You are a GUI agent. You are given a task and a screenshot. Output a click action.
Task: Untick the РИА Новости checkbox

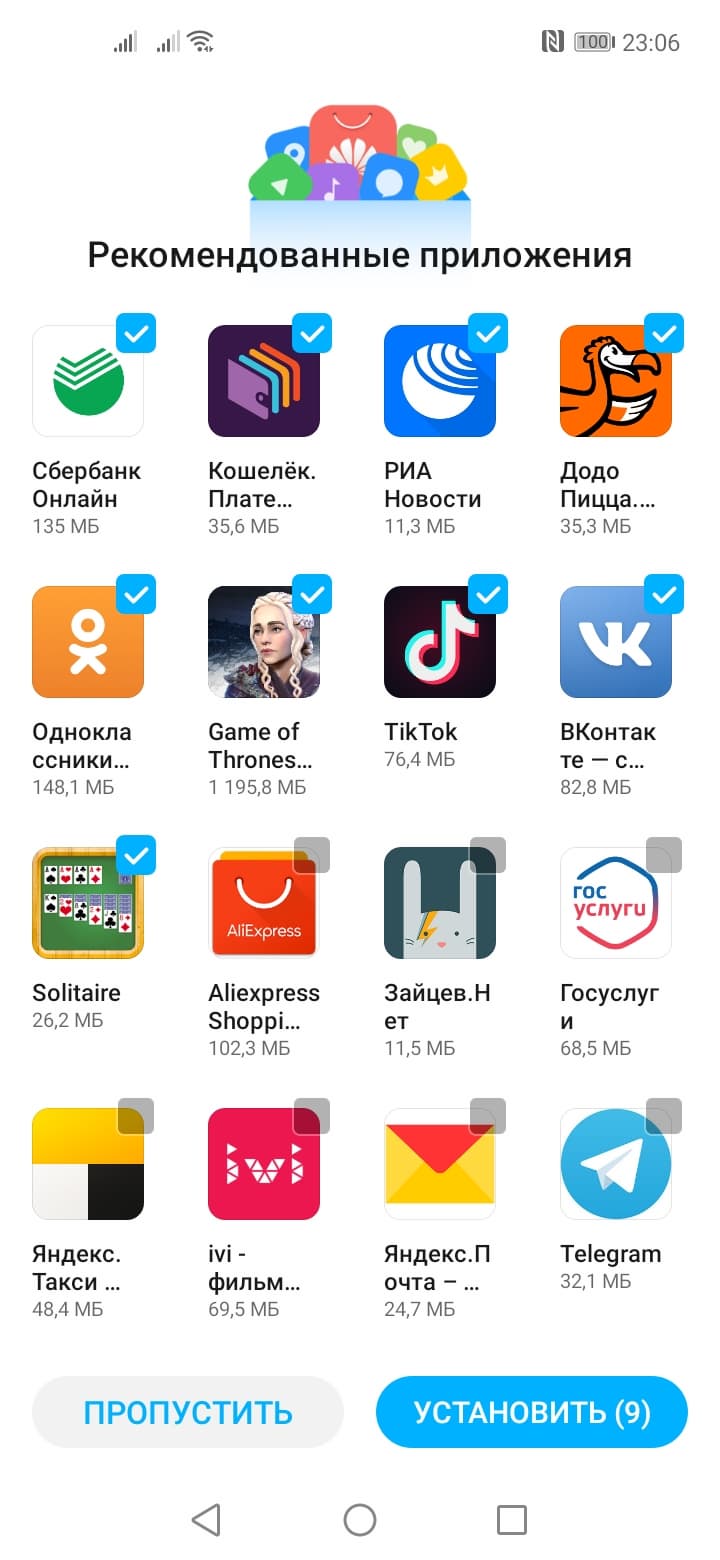click(x=488, y=333)
